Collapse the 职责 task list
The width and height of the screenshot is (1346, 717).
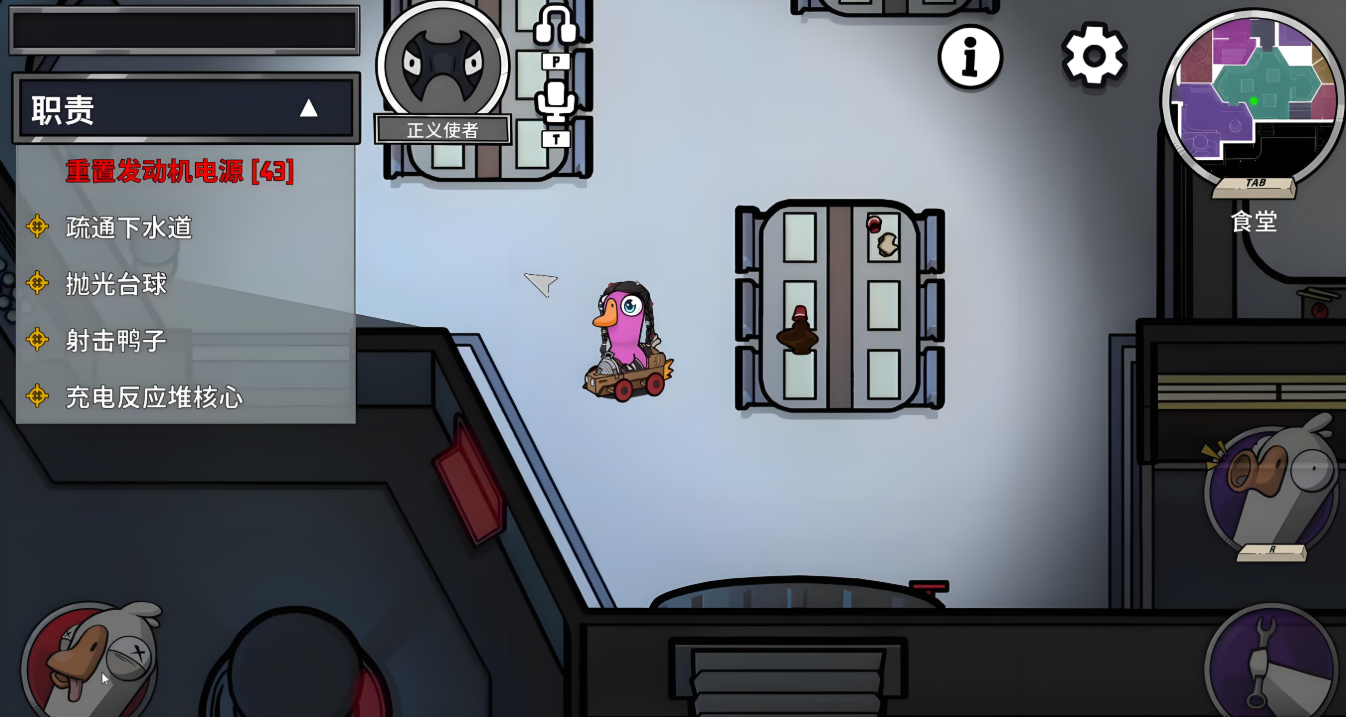(309, 108)
